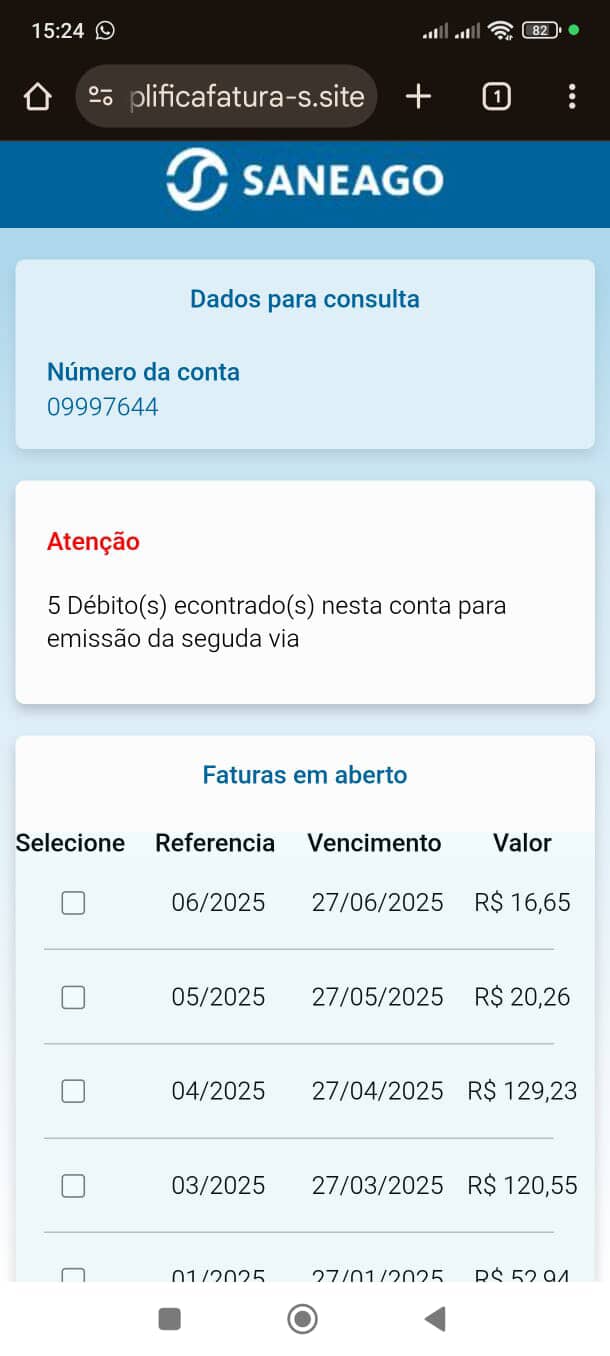Tick the 04/2025 invoice of R$ 129,23
The image size is (610, 1356).
tap(73, 1091)
